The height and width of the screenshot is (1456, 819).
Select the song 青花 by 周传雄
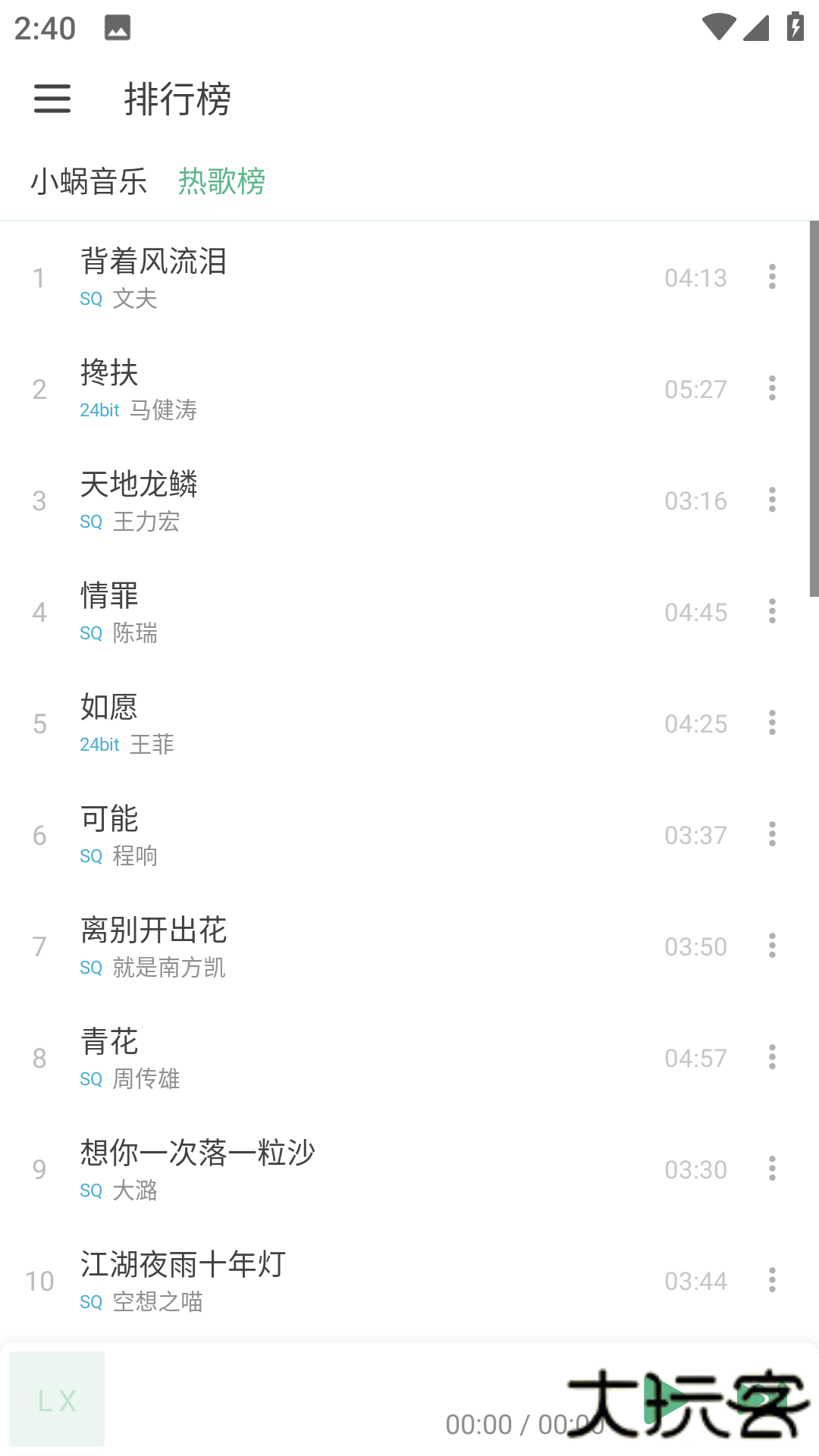(341, 1058)
